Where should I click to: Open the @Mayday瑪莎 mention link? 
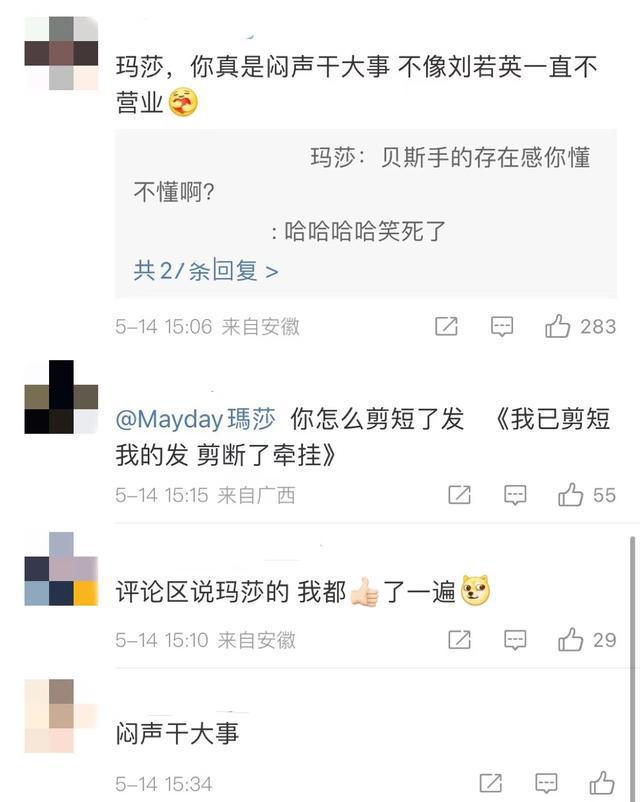(x=195, y=419)
